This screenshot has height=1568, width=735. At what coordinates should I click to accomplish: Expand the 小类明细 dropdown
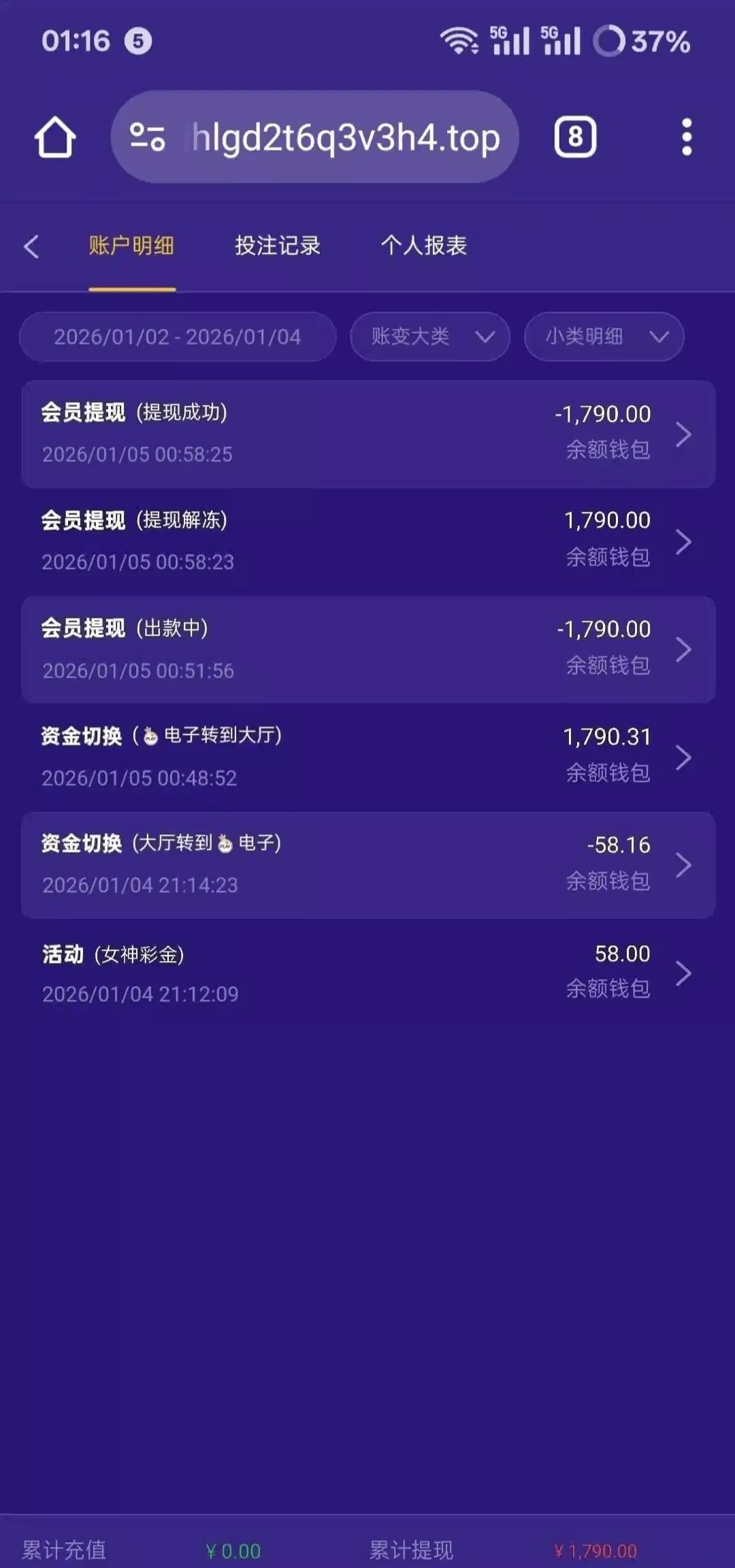pos(604,337)
